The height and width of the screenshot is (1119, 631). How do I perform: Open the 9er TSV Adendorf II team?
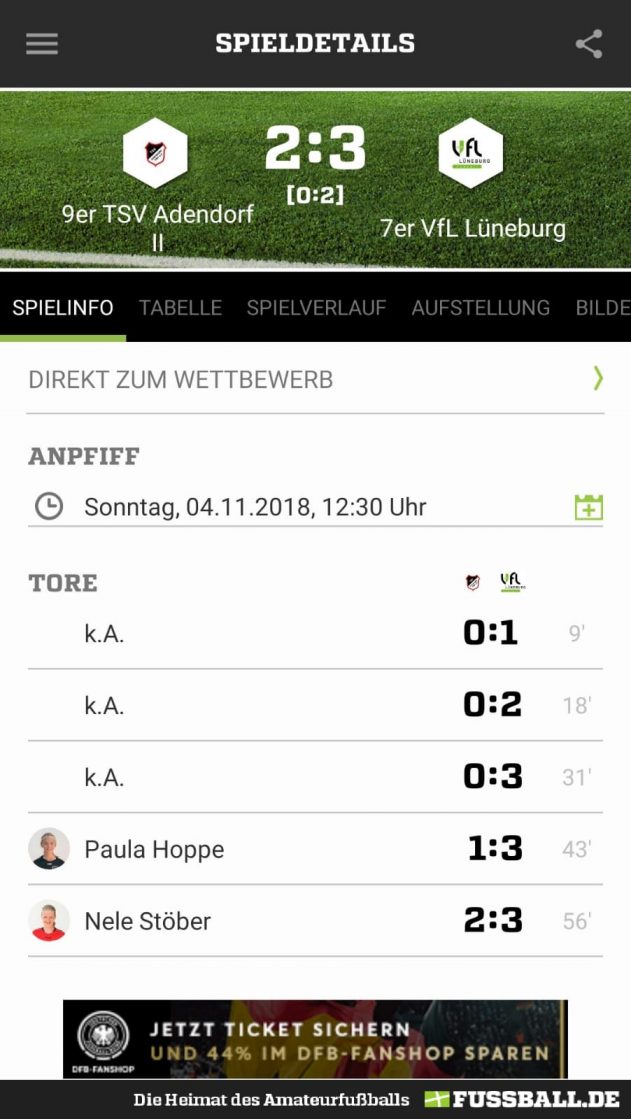[156, 186]
